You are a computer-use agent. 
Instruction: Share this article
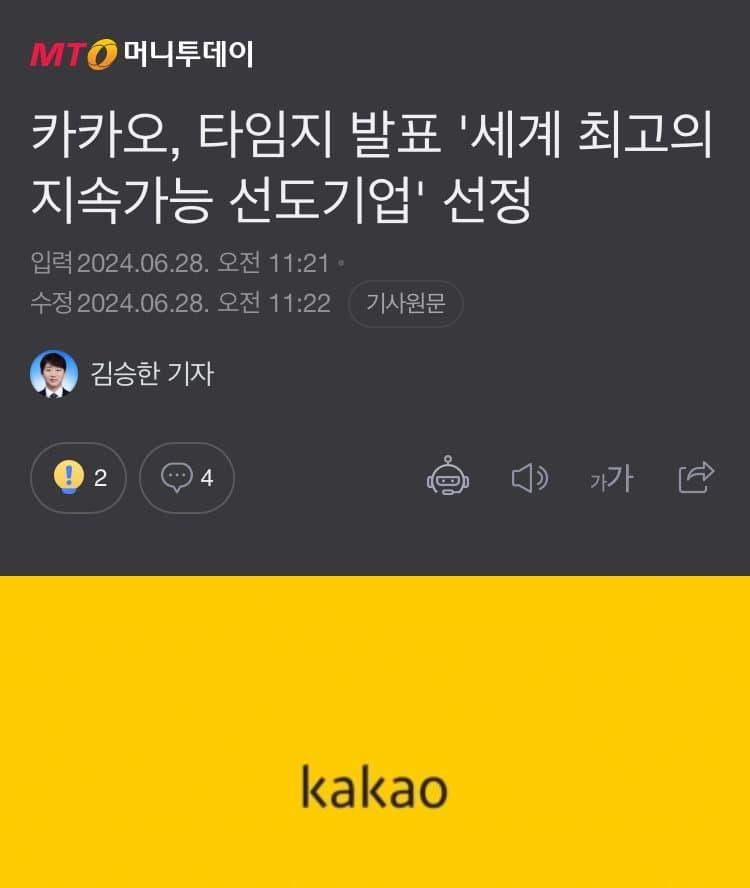[696, 478]
